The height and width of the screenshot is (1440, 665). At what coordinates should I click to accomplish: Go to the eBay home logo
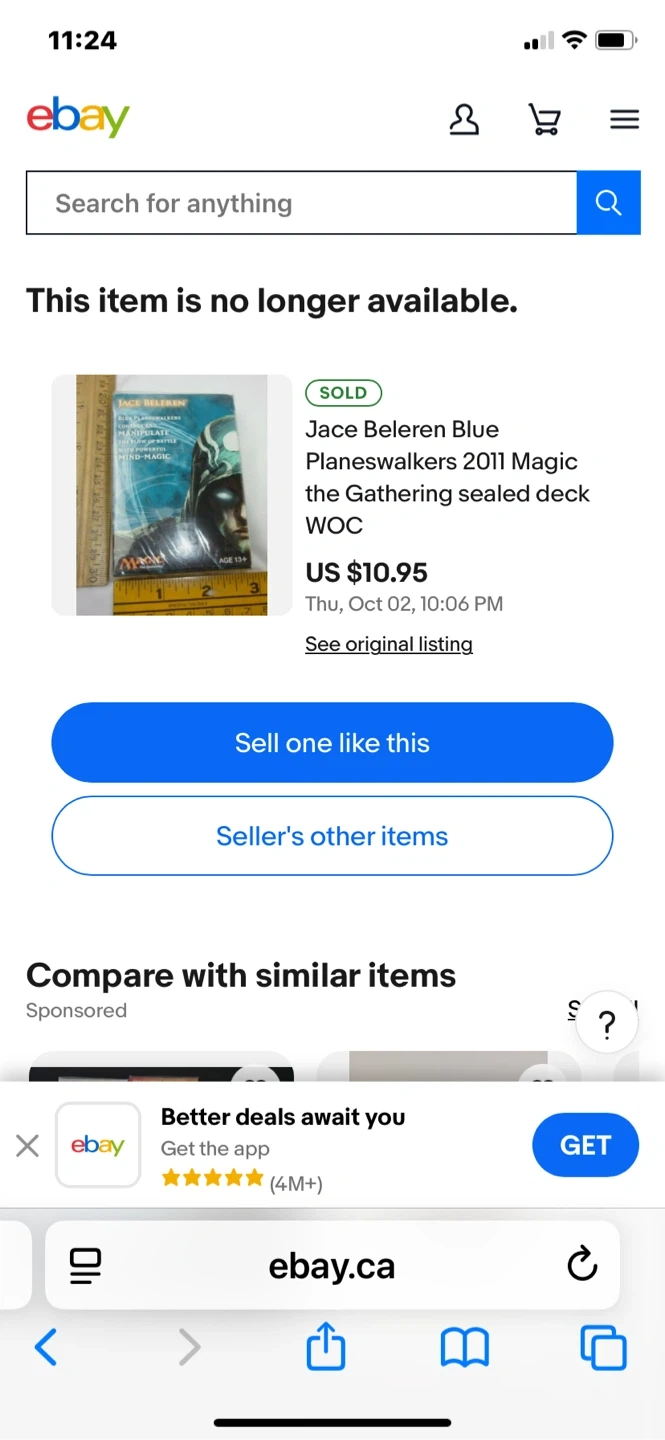pos(78,118)
